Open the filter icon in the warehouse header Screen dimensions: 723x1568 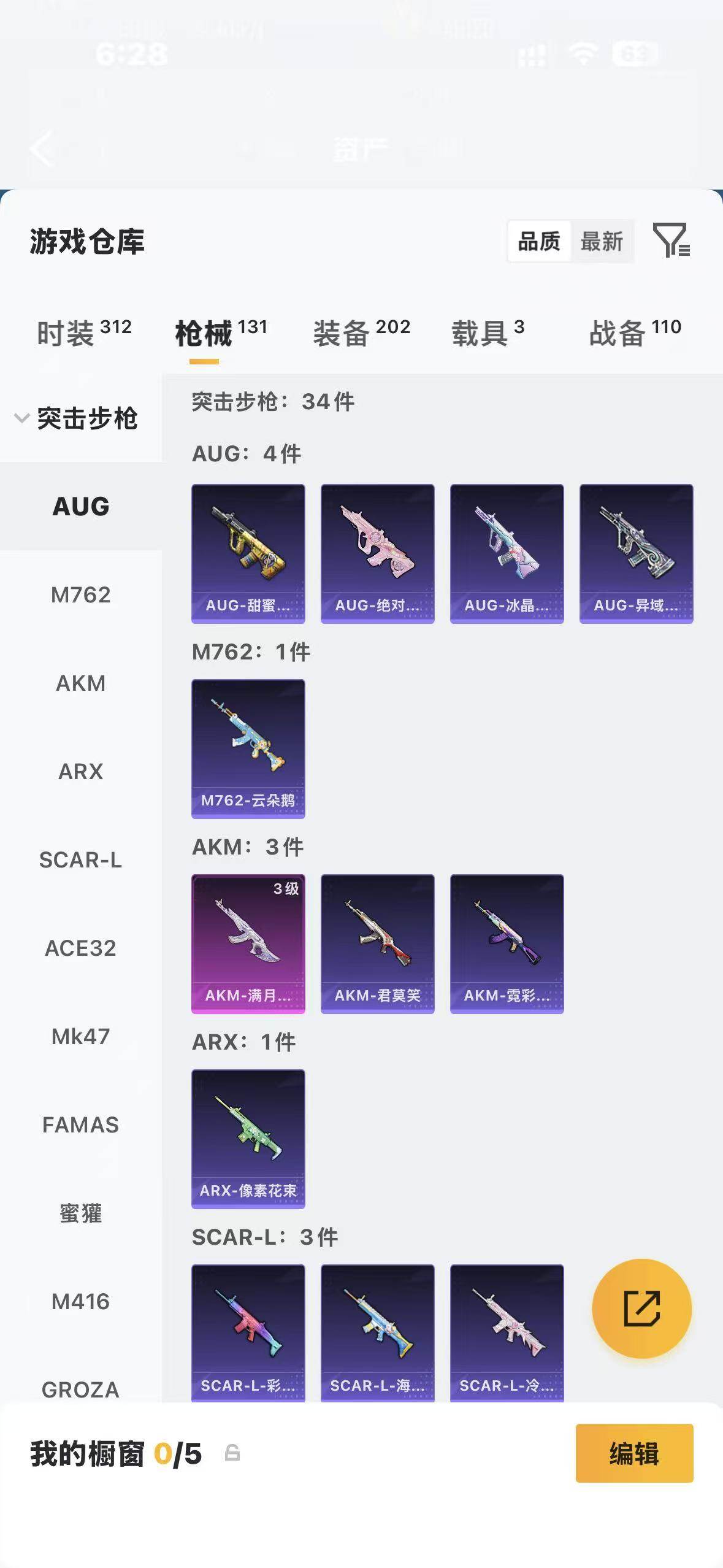pyautogui.click(x=671, y=240)
